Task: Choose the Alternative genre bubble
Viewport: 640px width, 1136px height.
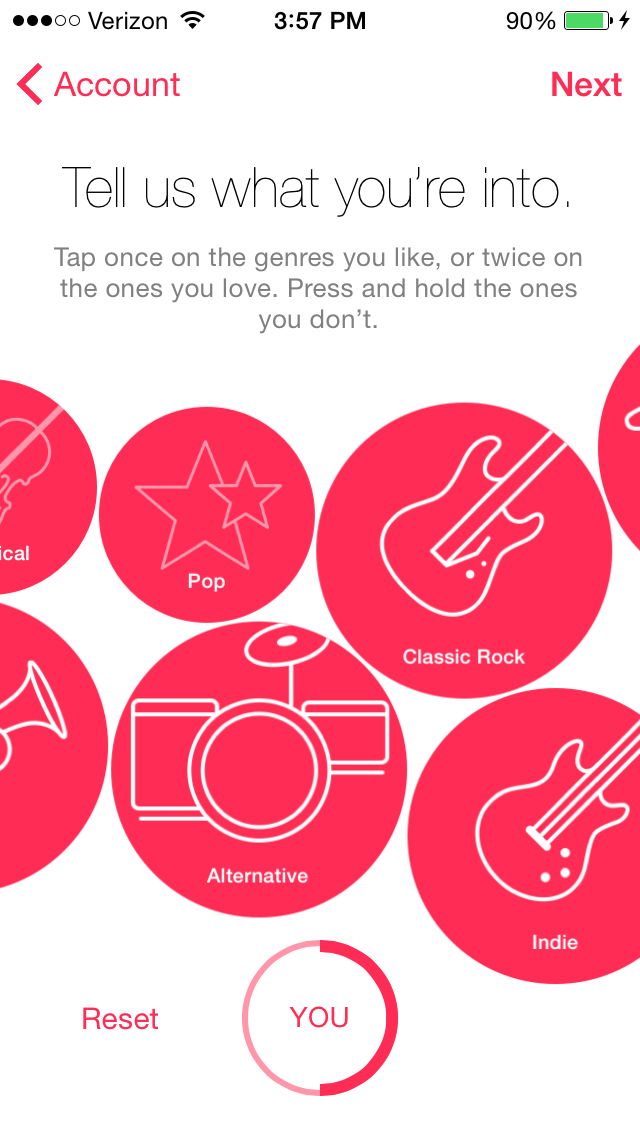Action: click(x=258, y=768)
